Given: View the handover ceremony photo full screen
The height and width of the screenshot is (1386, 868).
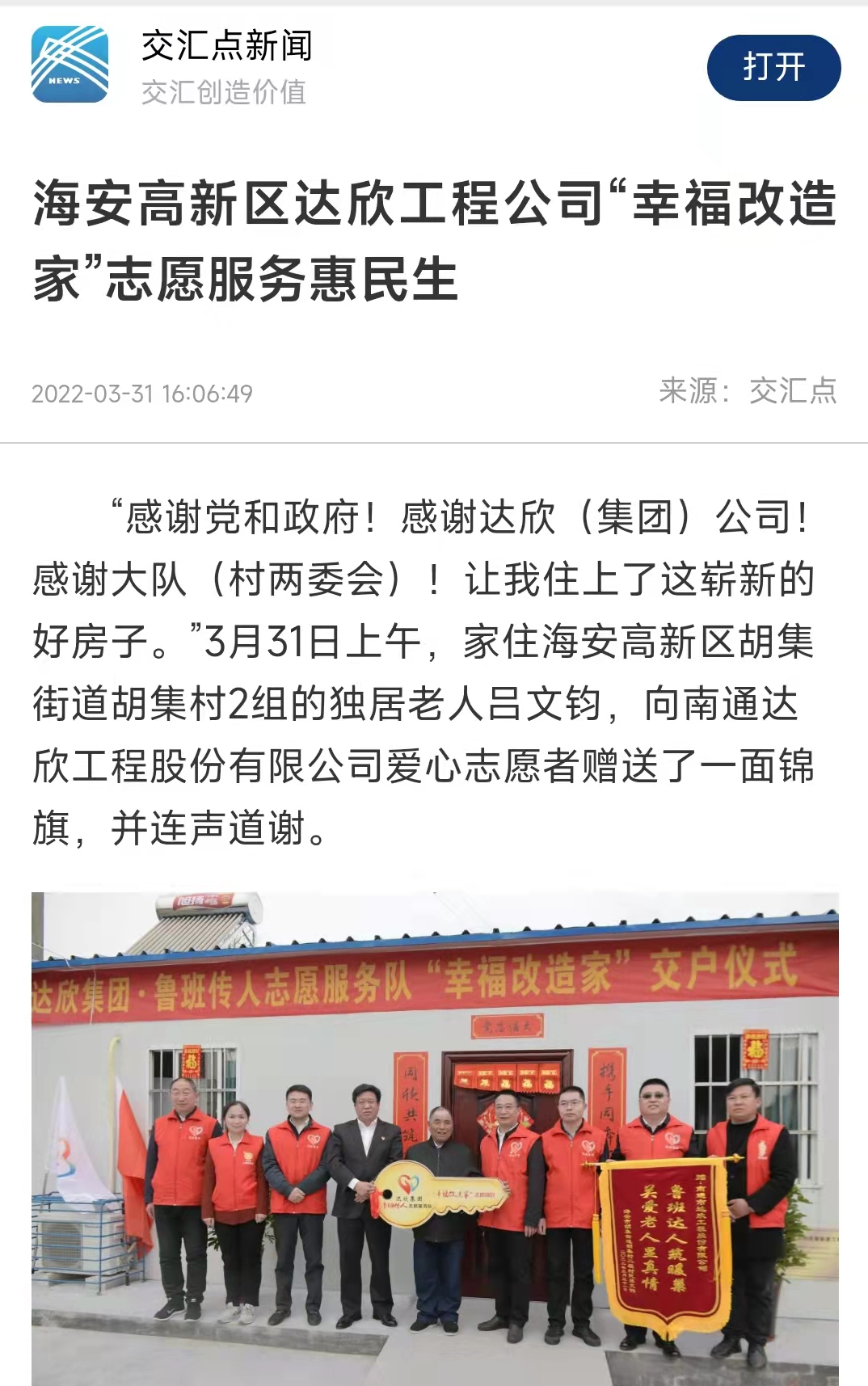Looking at the screenshot, I should pyautogui.click(x=435, y=1138).
